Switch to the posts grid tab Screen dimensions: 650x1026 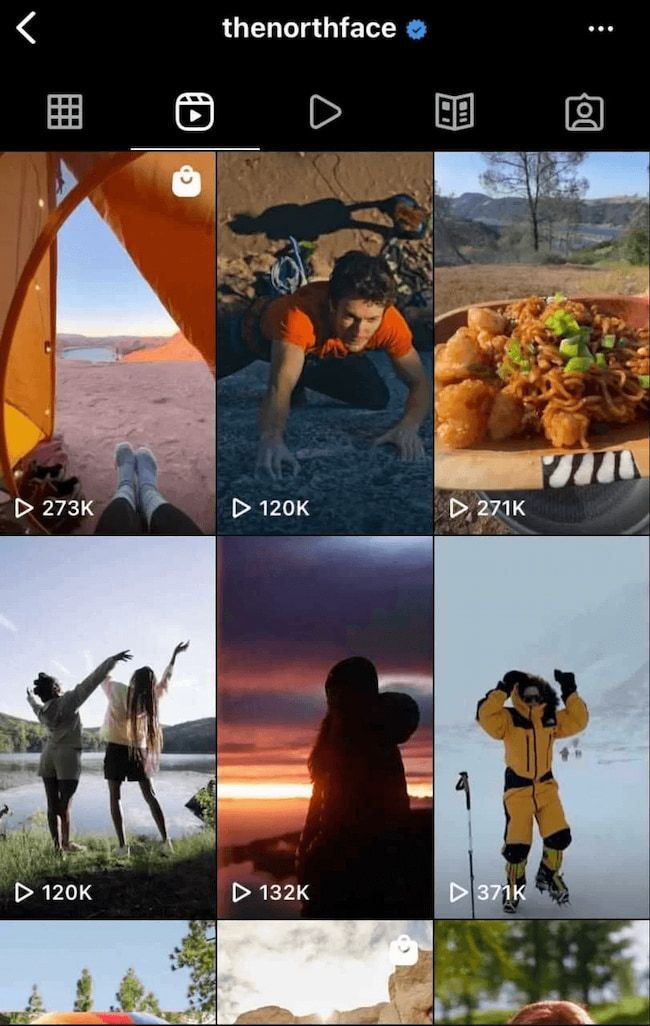coord(65,112)
